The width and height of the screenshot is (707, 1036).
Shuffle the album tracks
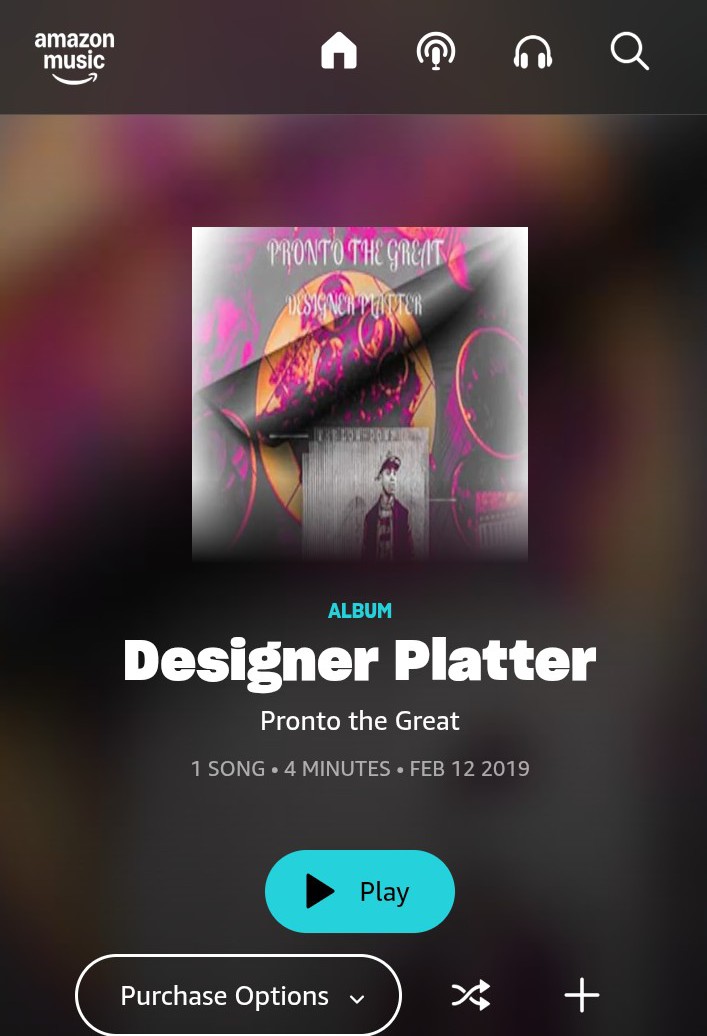tap(470, 995)
